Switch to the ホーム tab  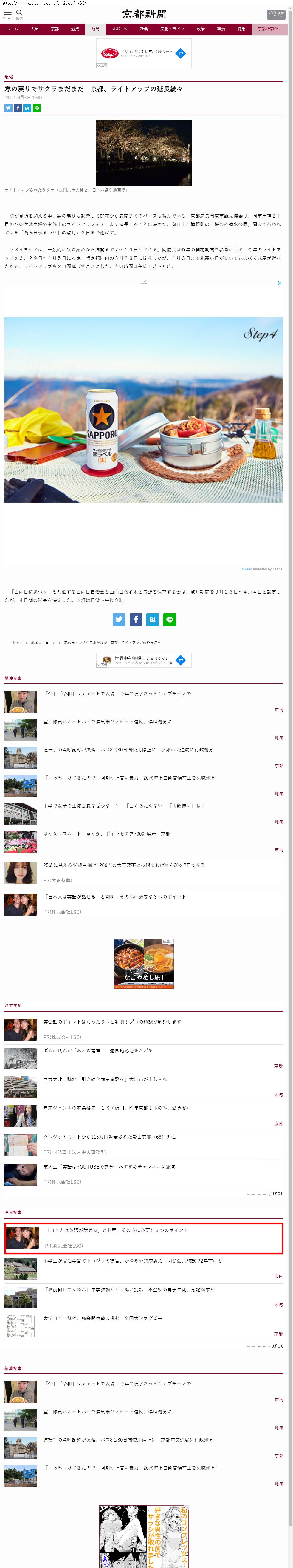pyautogui.click(x=12, y=29)
